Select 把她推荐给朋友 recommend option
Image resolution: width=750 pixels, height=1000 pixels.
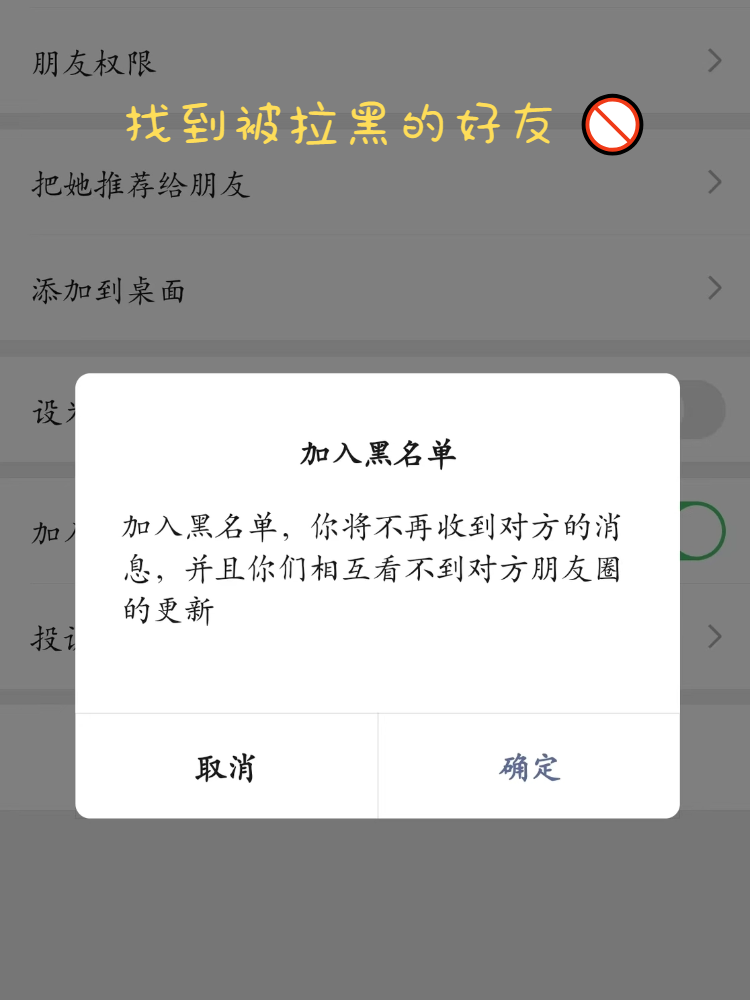140,185
